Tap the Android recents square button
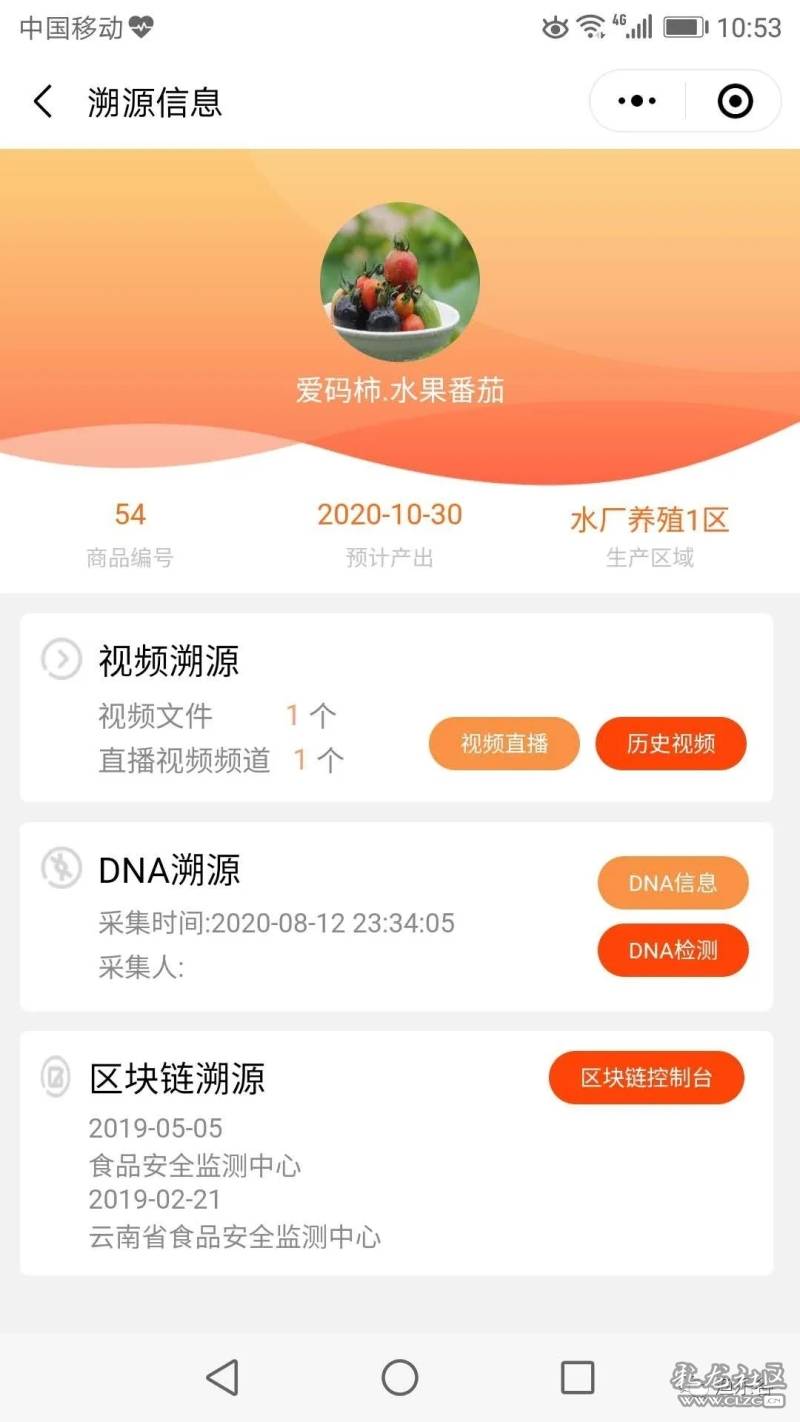 tap(576, 1376)
